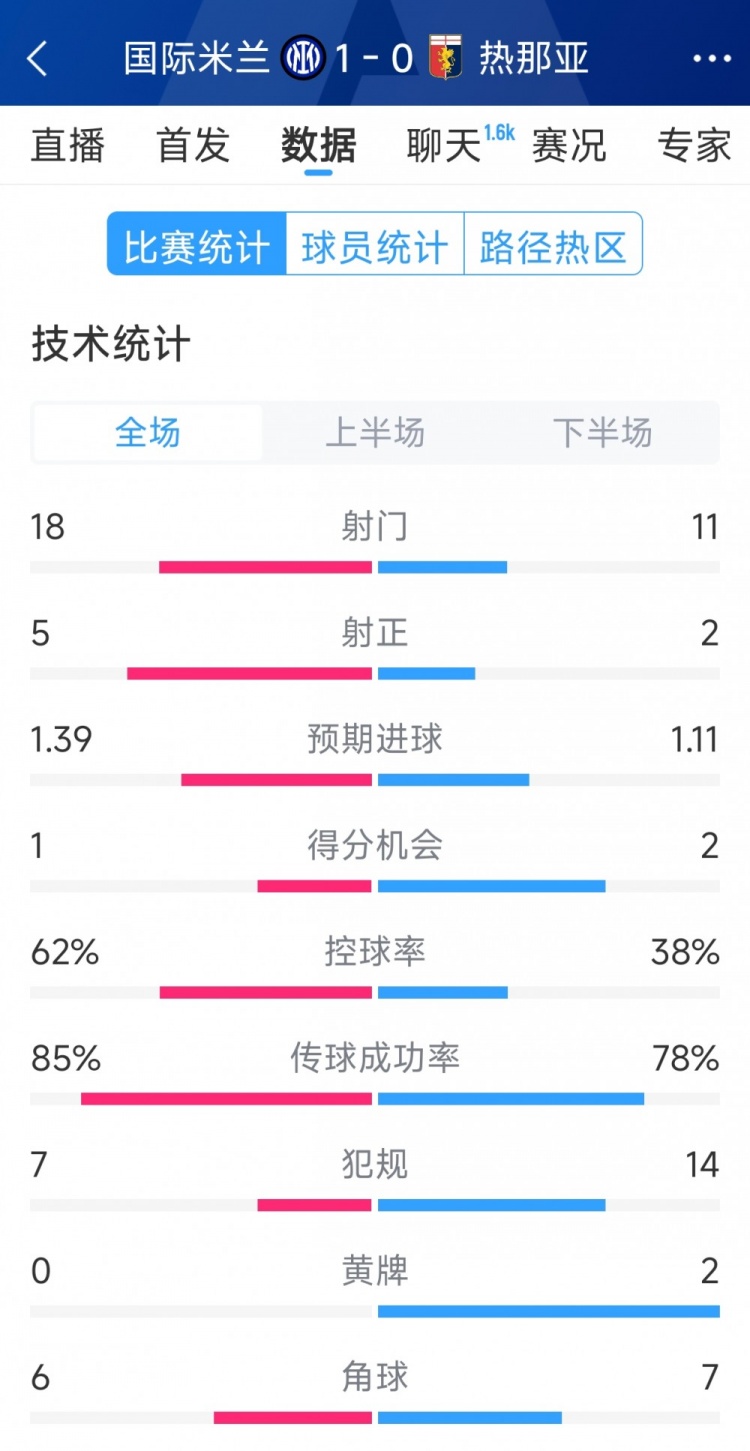Click the back arrow at top left

click(38, 60)
